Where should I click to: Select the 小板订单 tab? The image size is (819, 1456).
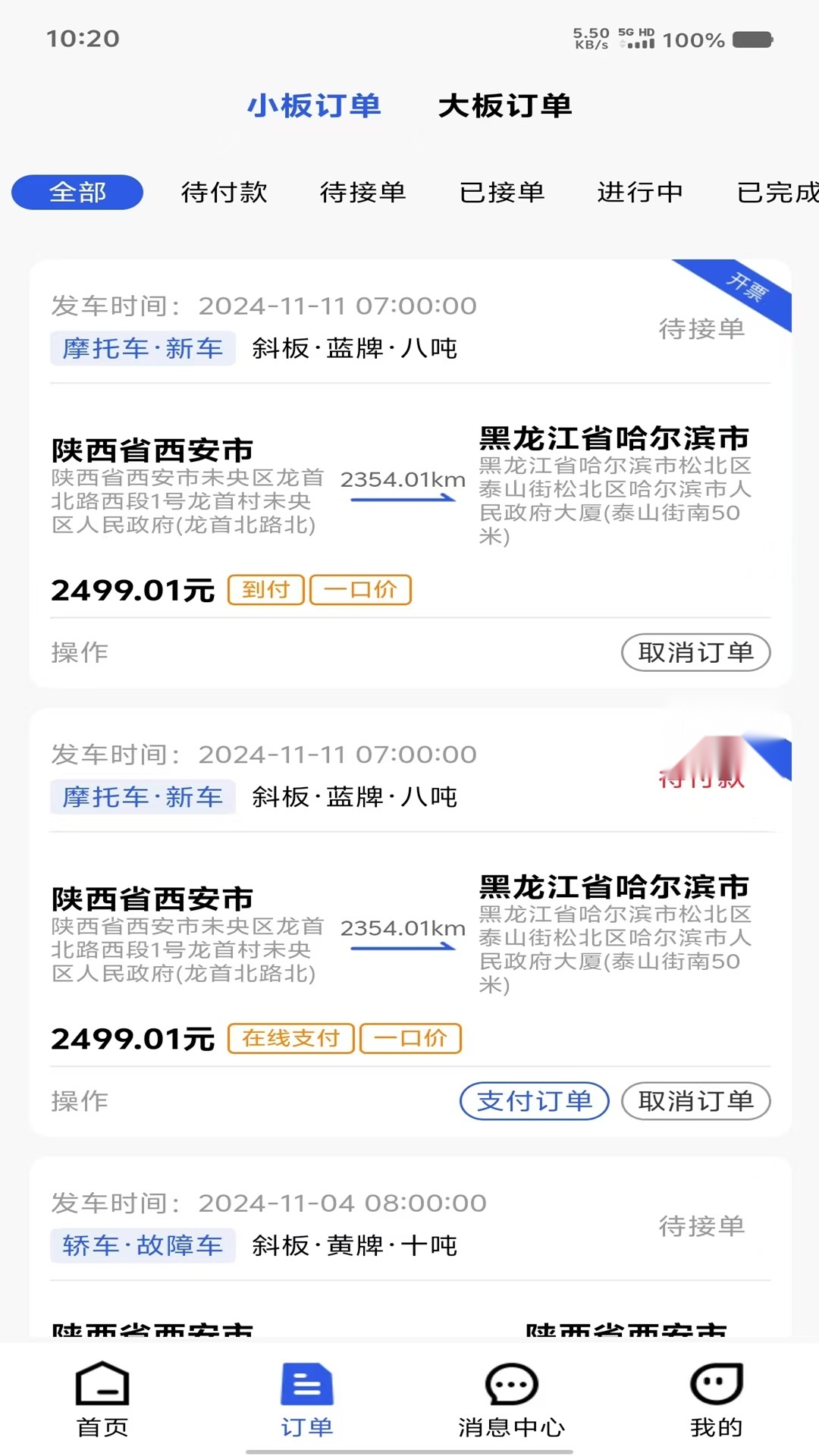click(x=314, y=106)
